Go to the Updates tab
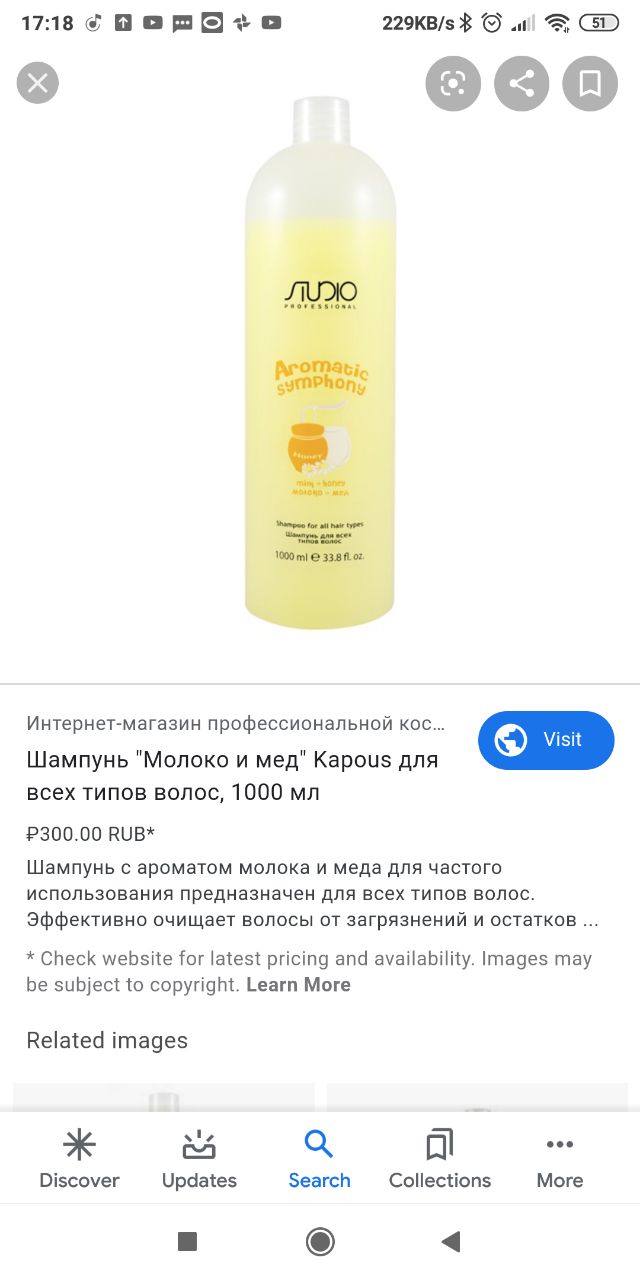 (x=199, y=1160)
